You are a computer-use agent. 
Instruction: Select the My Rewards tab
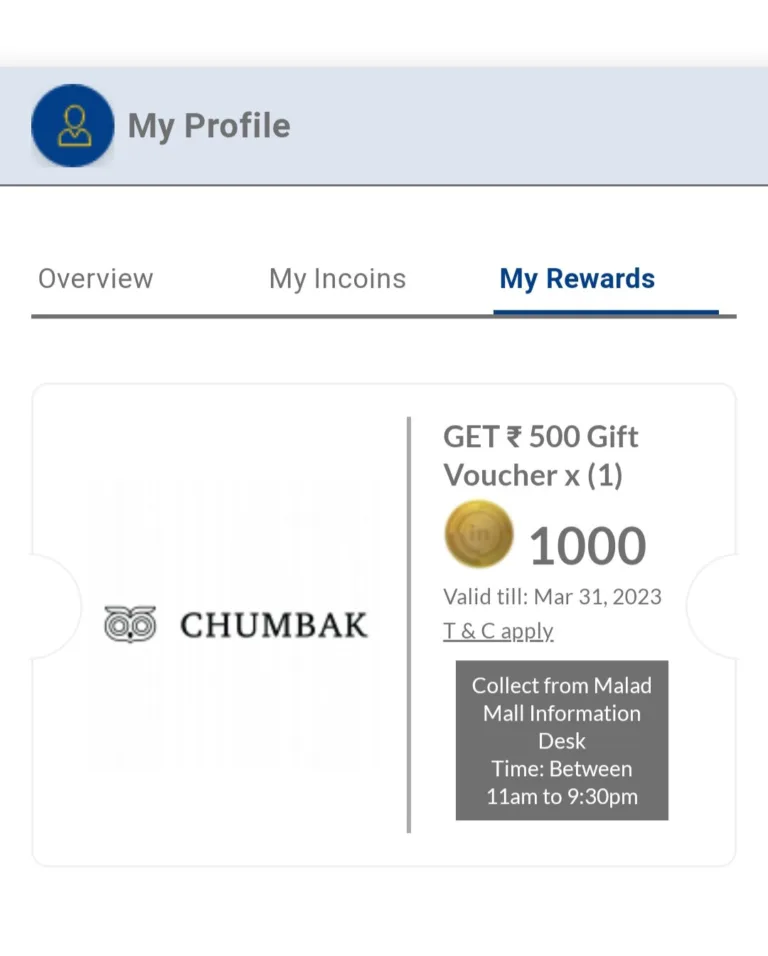[x=578, y=279]
